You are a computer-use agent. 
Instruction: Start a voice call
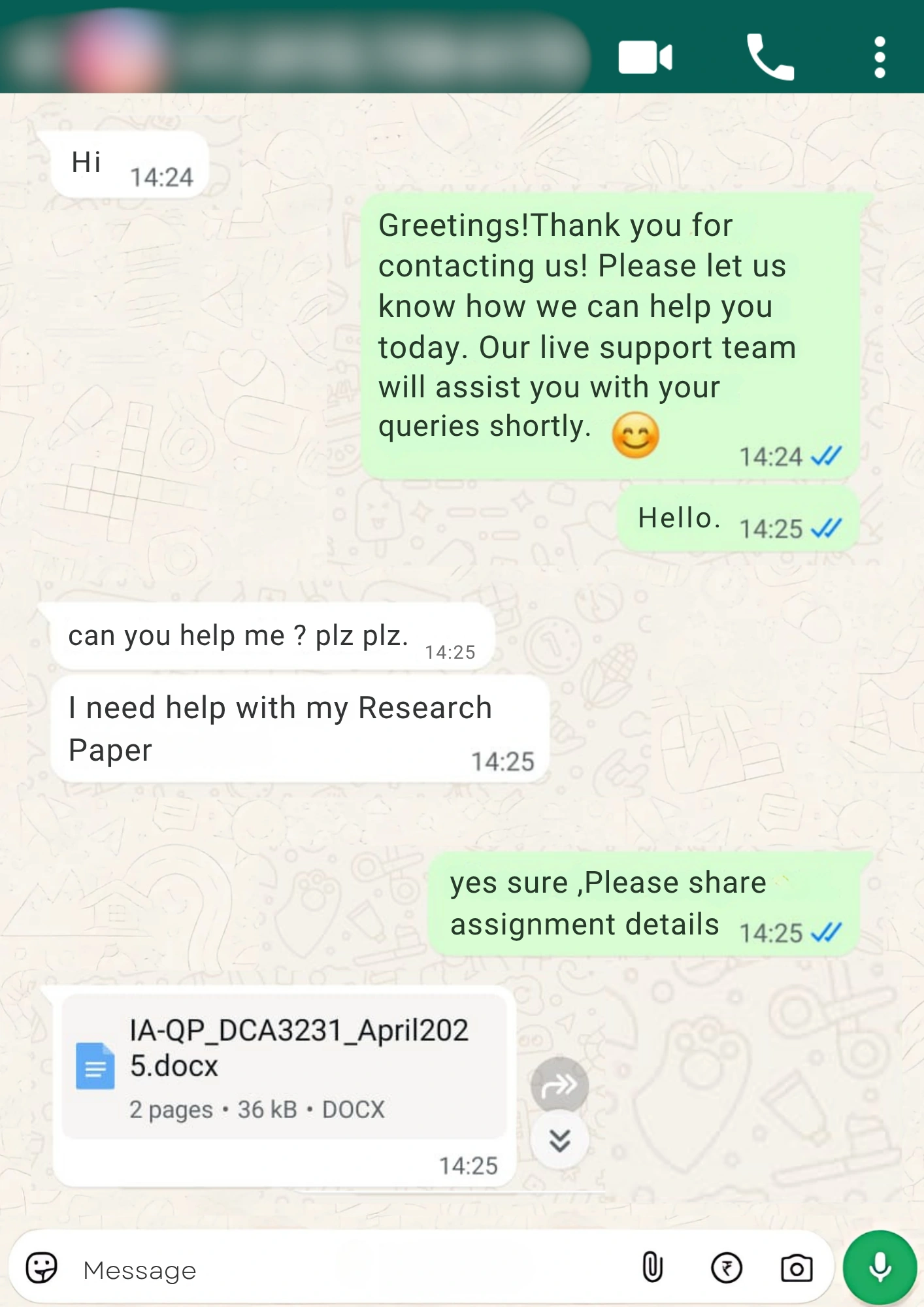770,58
